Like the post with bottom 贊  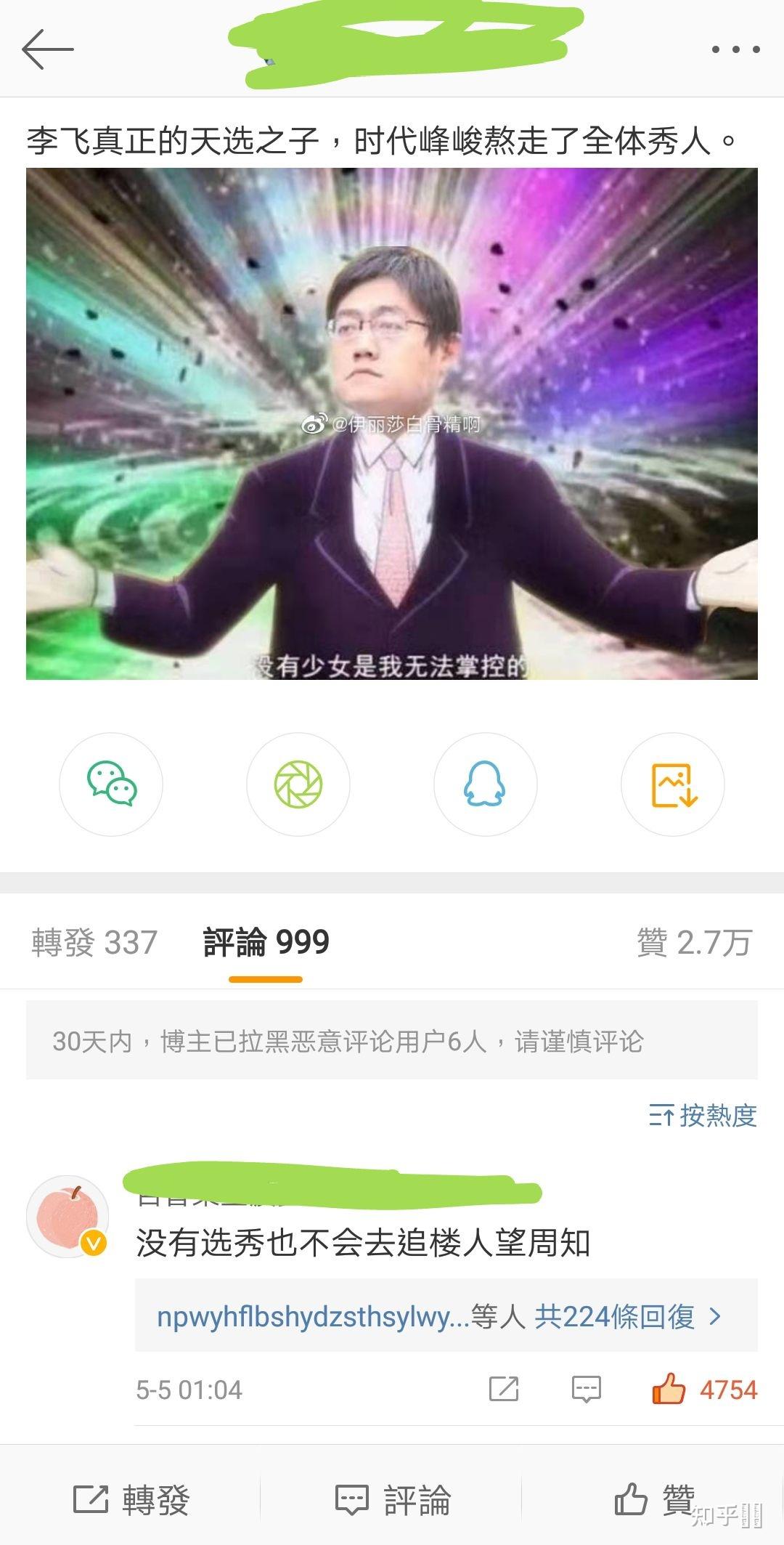tap(653, 1499)
